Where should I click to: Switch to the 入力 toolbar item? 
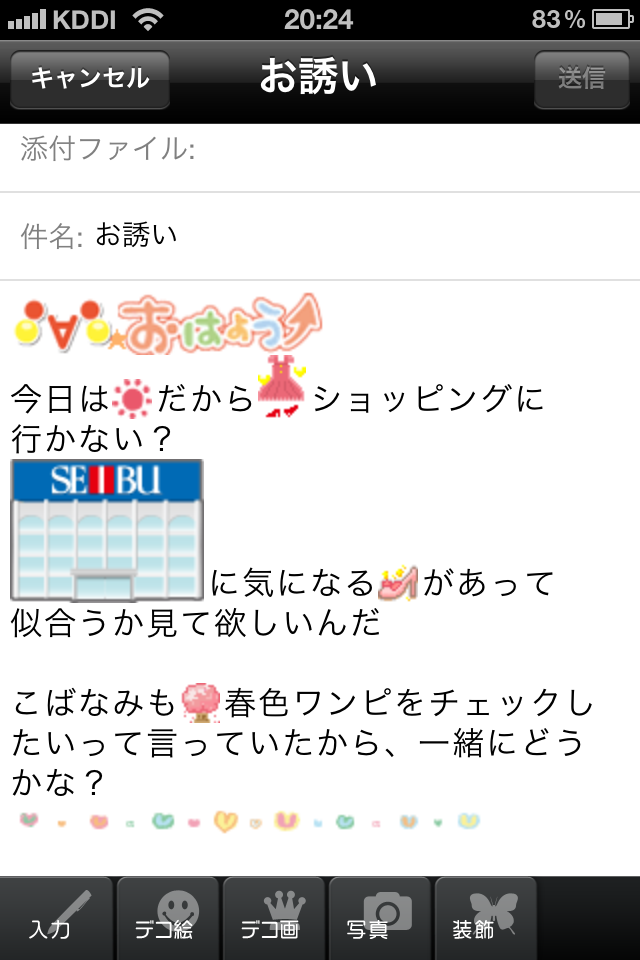[x=58, y=918]
